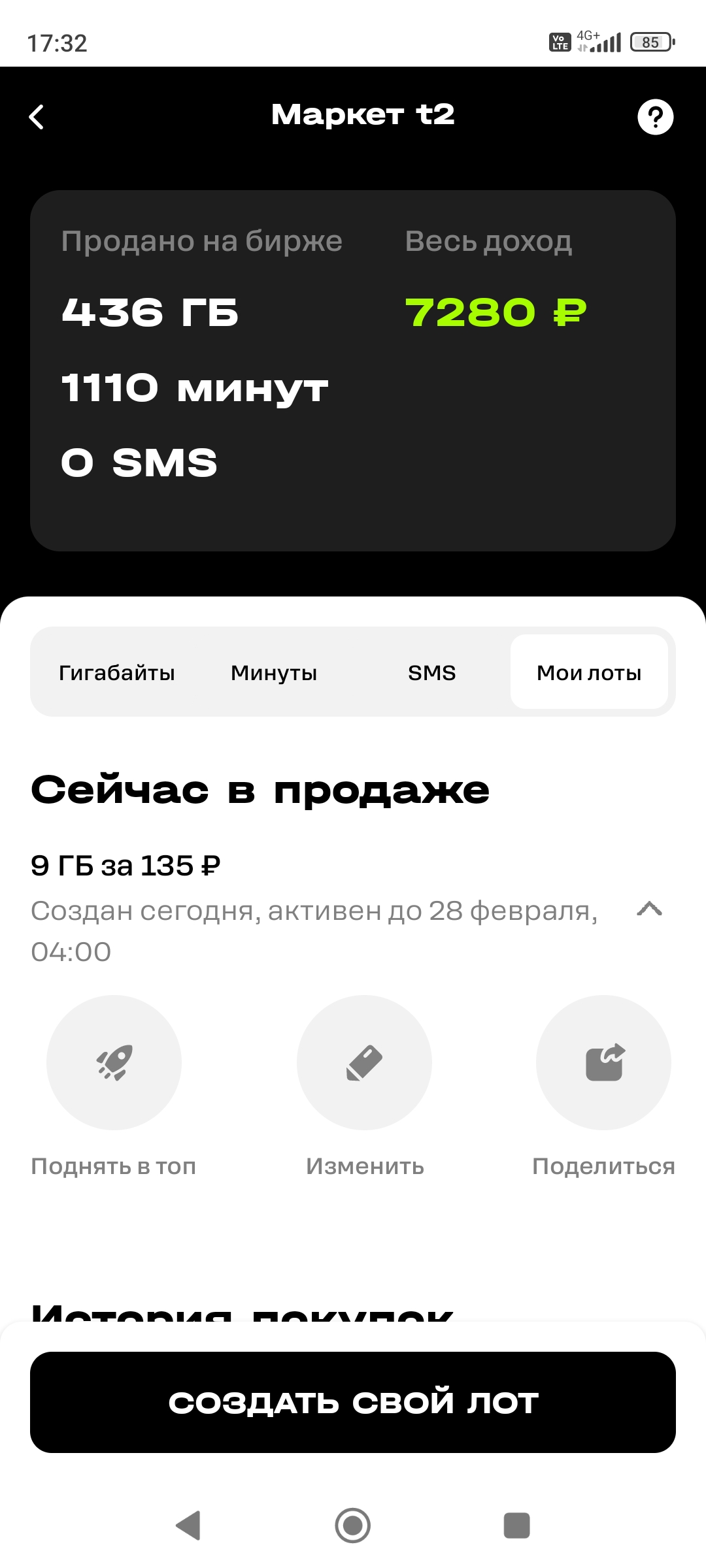The image size is (706, 1568).
Task: Open the system recent apps
Action: (516, 1526)
